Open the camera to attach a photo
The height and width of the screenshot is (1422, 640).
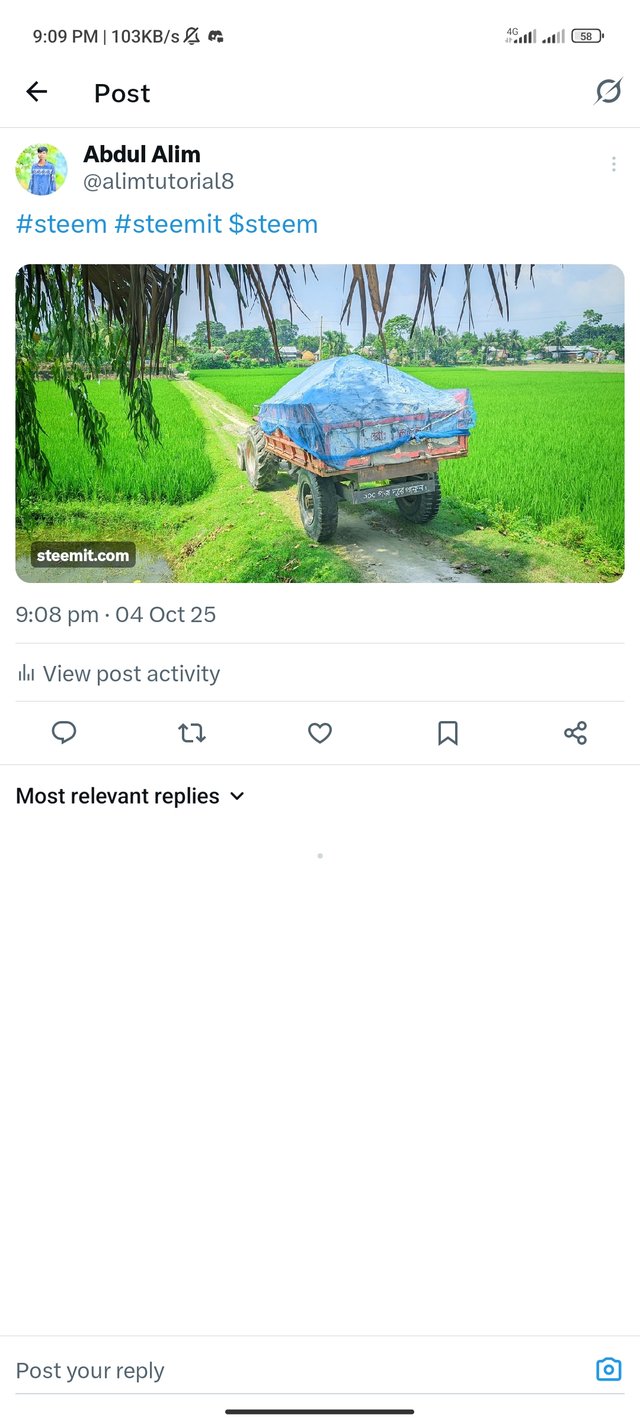[608, 1369]
